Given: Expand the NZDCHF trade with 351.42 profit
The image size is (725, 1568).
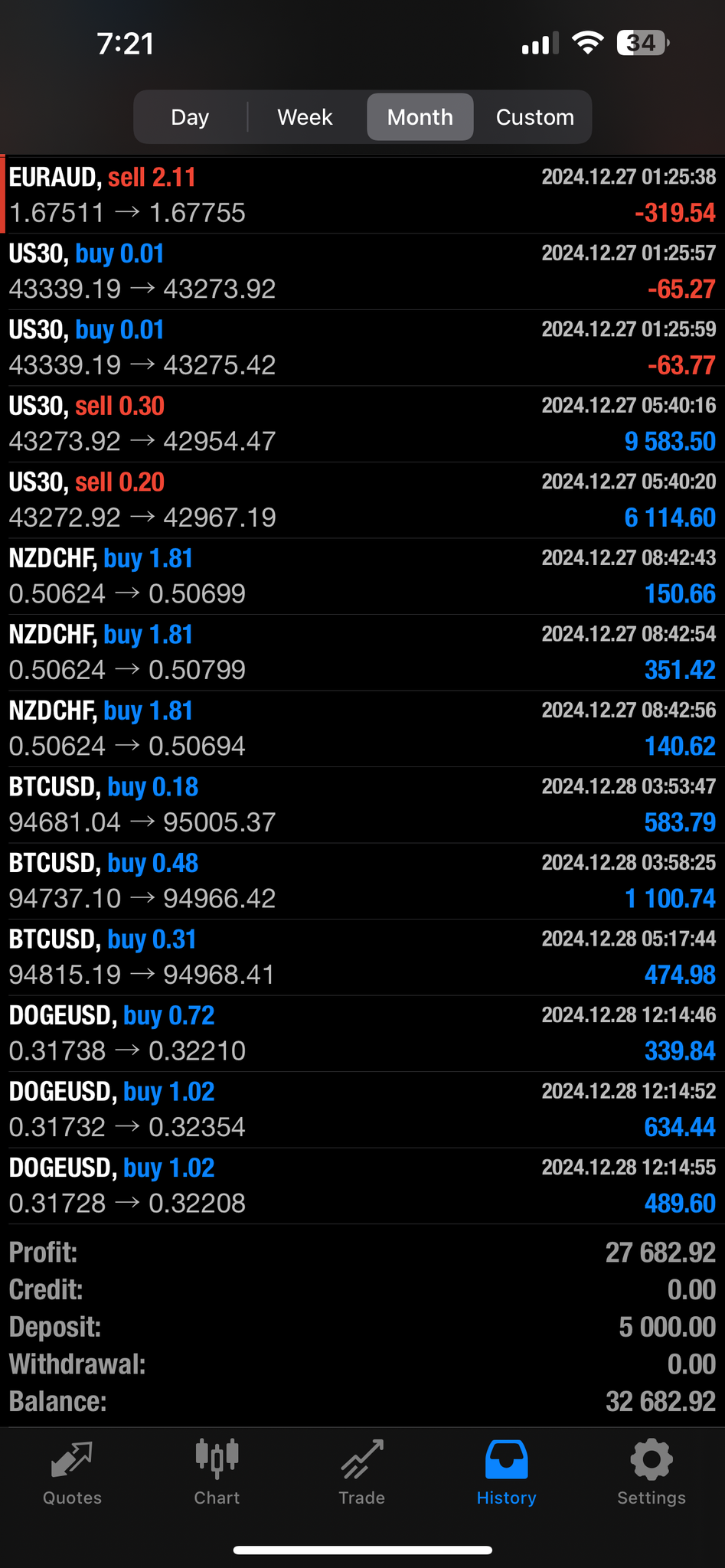Looking at the screenshot, I should [x=362, y=652].
